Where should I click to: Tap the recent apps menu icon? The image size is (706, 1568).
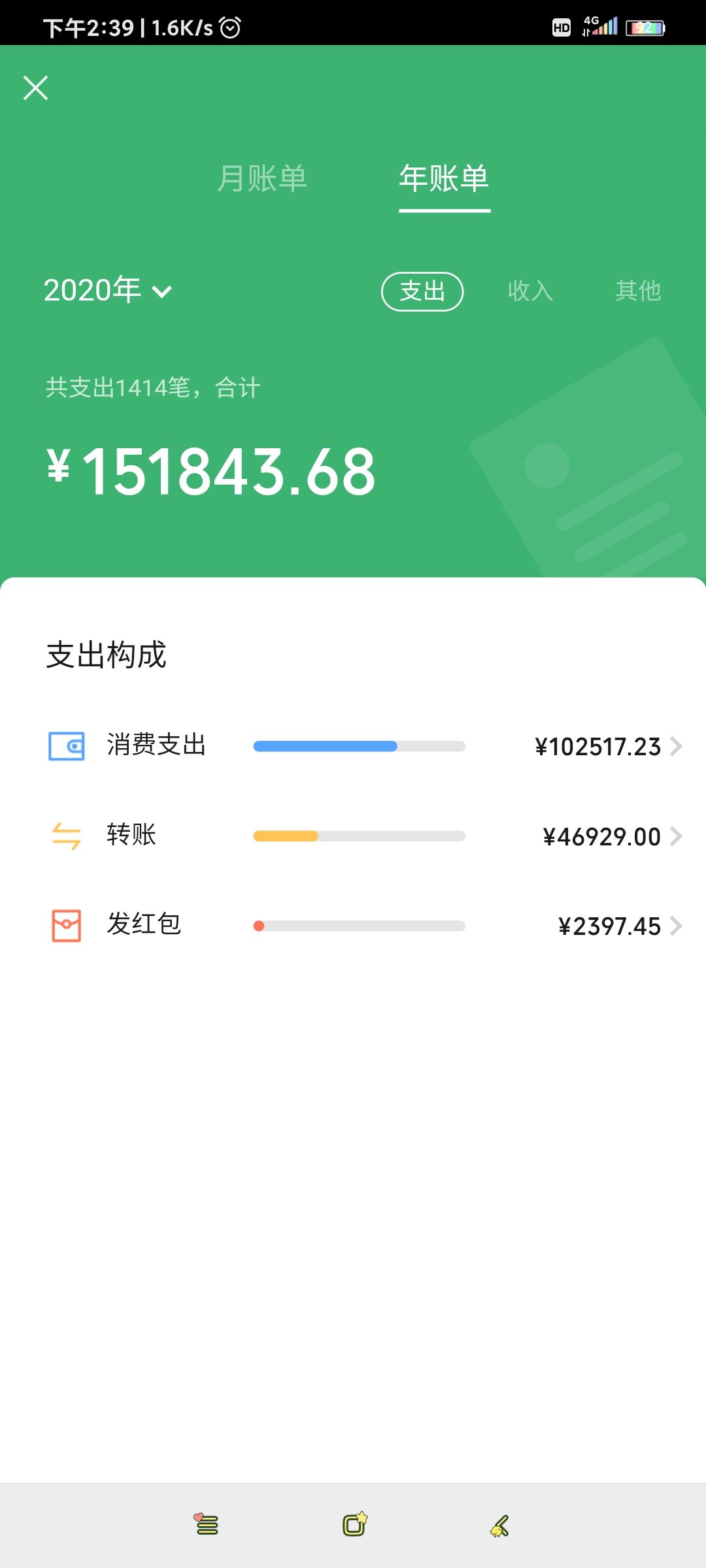[207, 1524]
